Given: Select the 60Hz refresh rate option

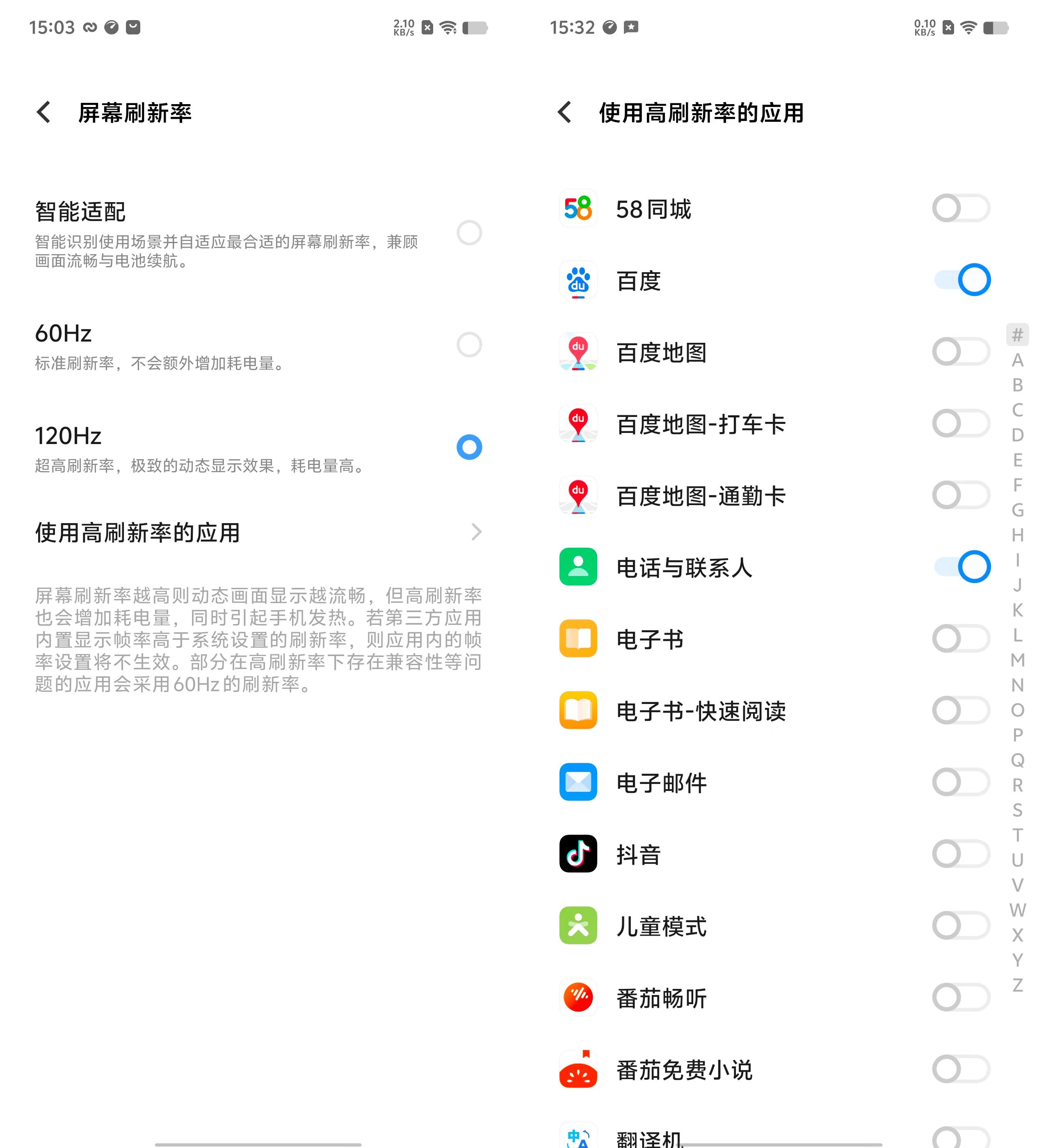Looking at the screenshot, I should click(469, 344).
